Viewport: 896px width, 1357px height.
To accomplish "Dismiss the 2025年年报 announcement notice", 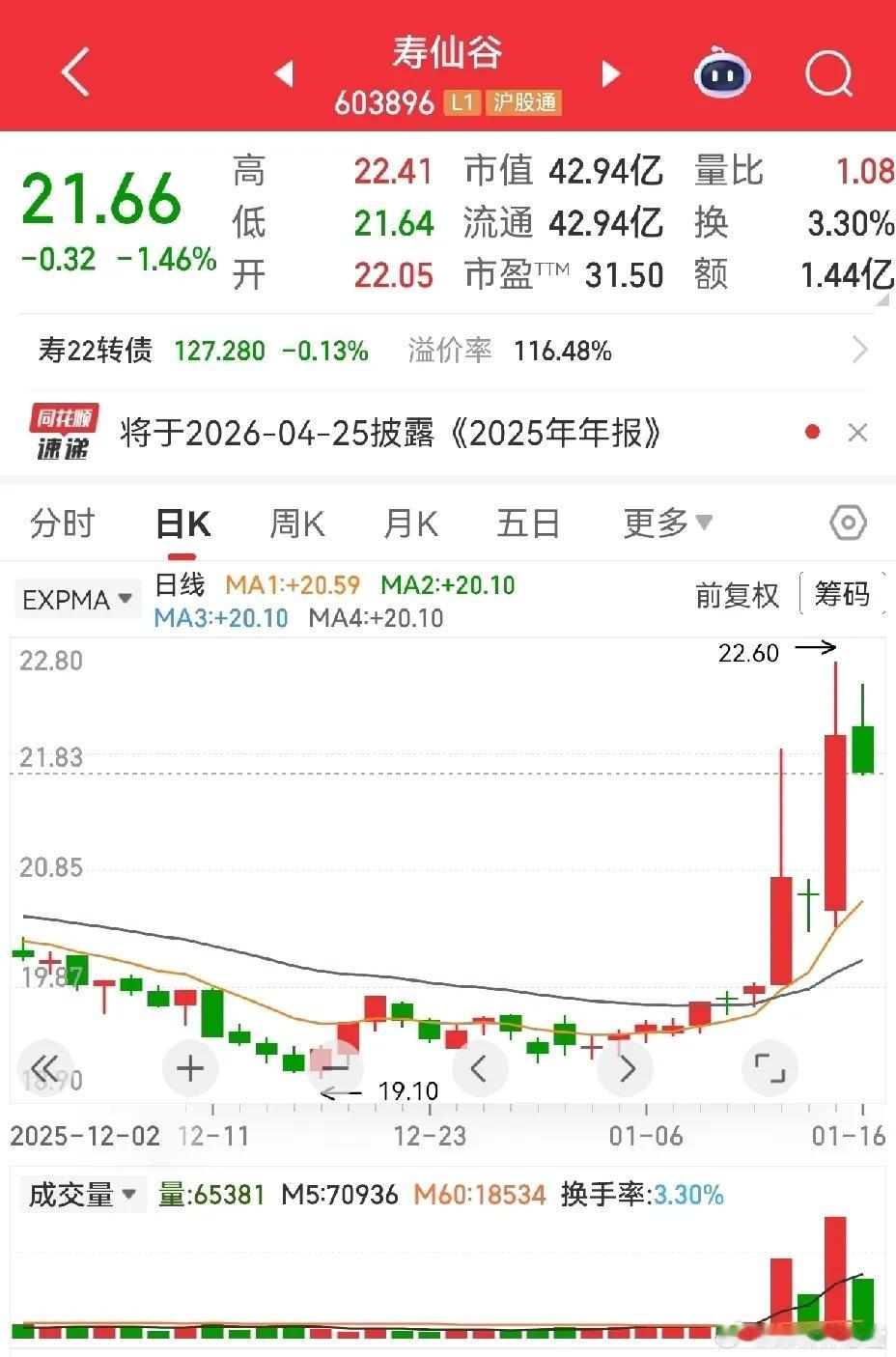I will pos(857,433).
